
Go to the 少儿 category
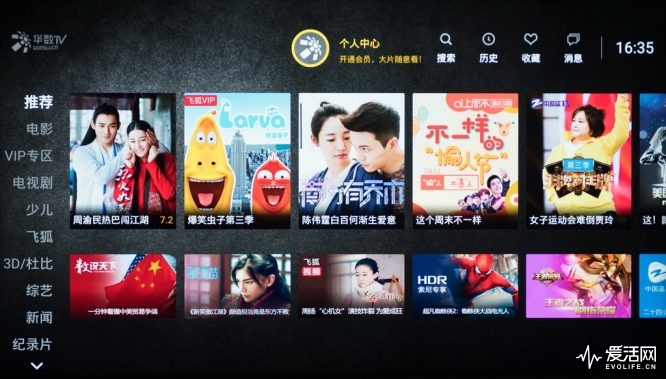[40, 209]
